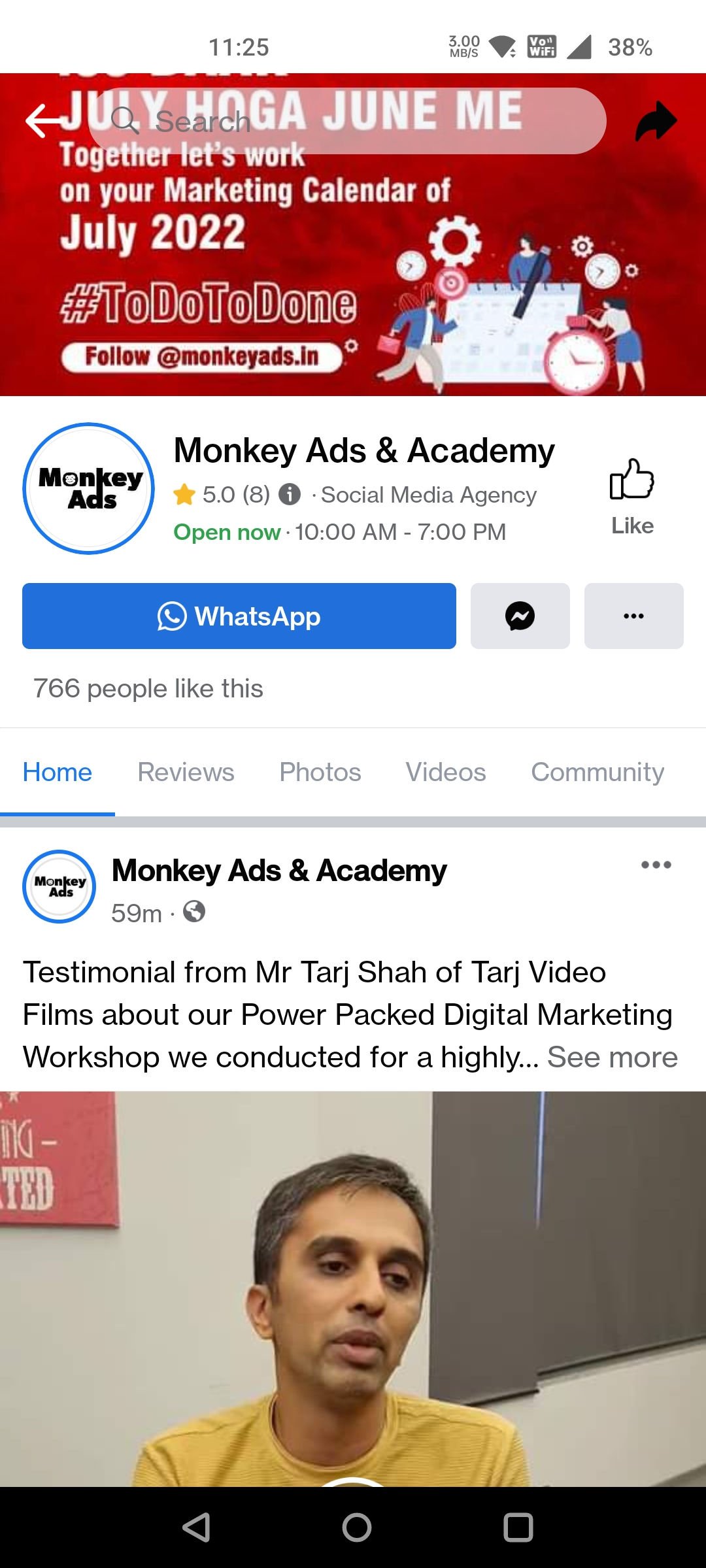Share this page via the arrow icon
Viewport: 706px width, 1568px height.
(x=656, y=122)
